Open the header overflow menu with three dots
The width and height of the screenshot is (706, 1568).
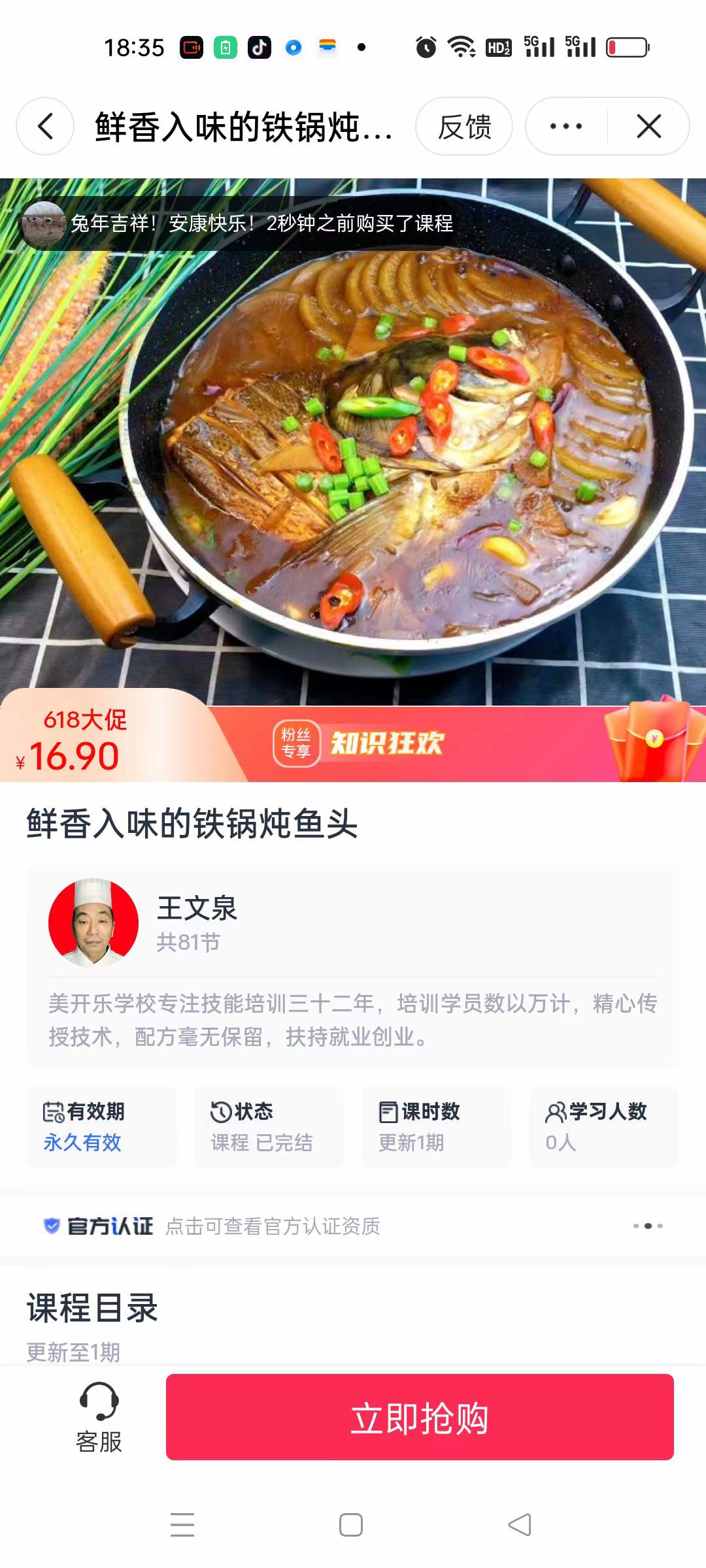[563, 127]
